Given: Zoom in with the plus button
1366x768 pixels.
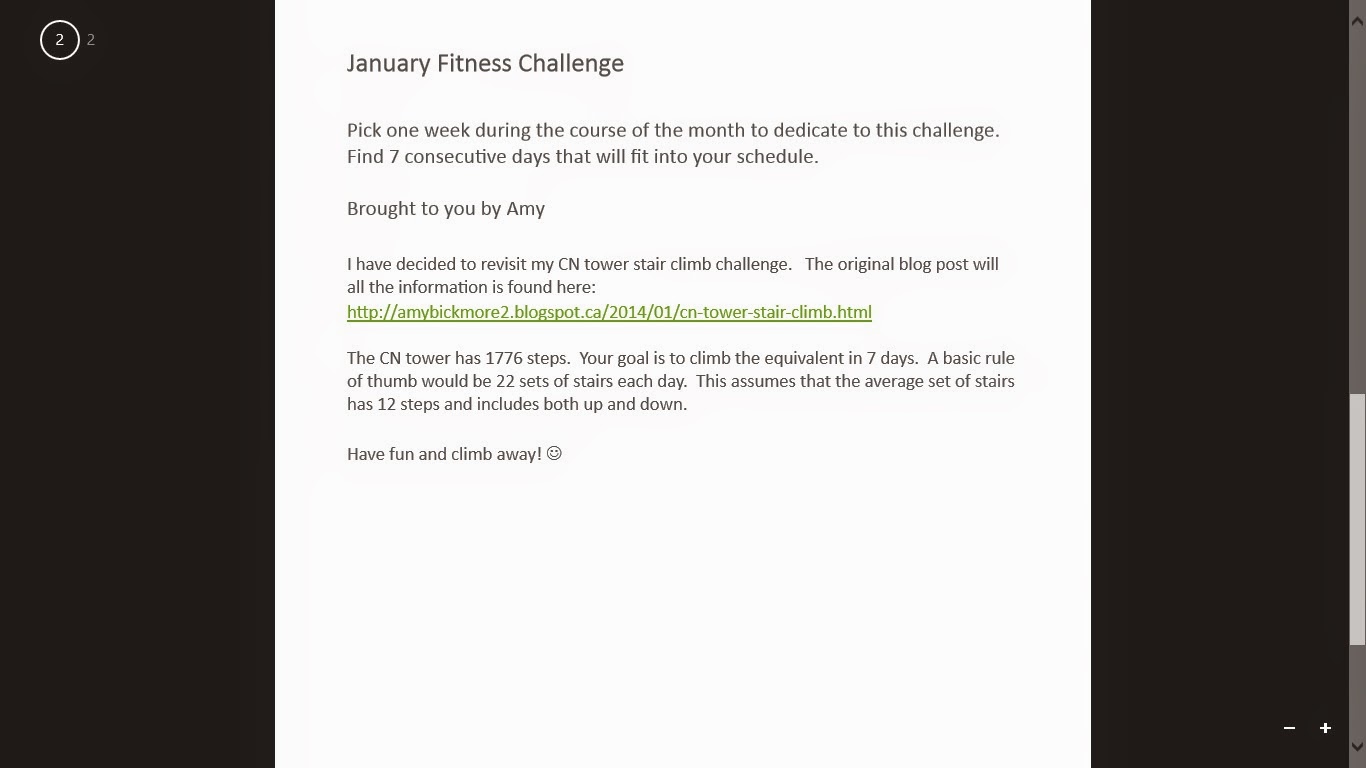Looking at the screenshot, I should click(x=1325, y=728).
